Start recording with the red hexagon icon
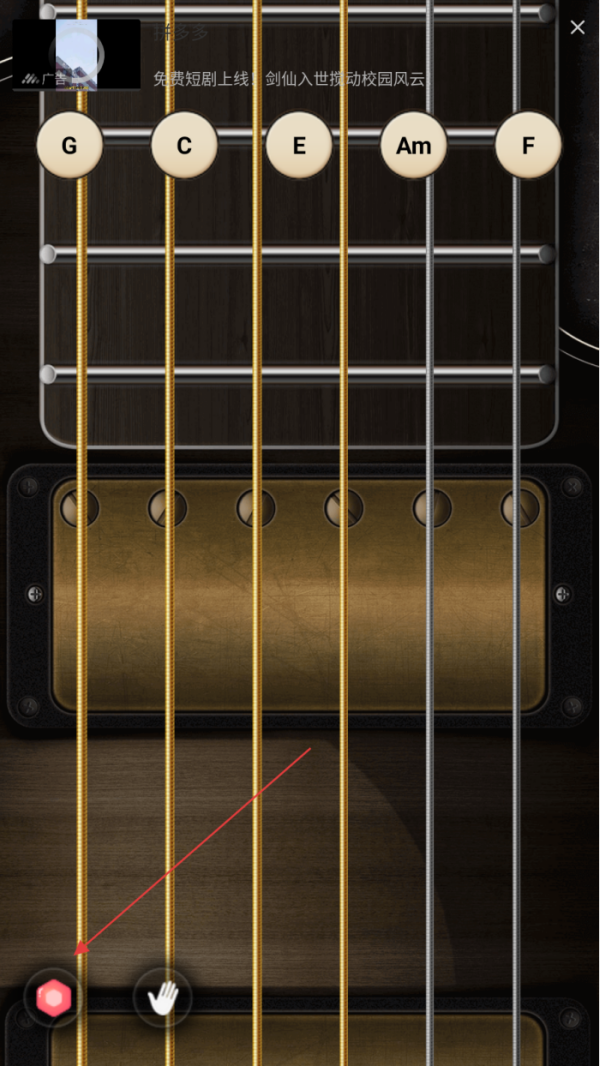Image resolution: width=600 pixels, height=1066 pixels. point(54,997)
